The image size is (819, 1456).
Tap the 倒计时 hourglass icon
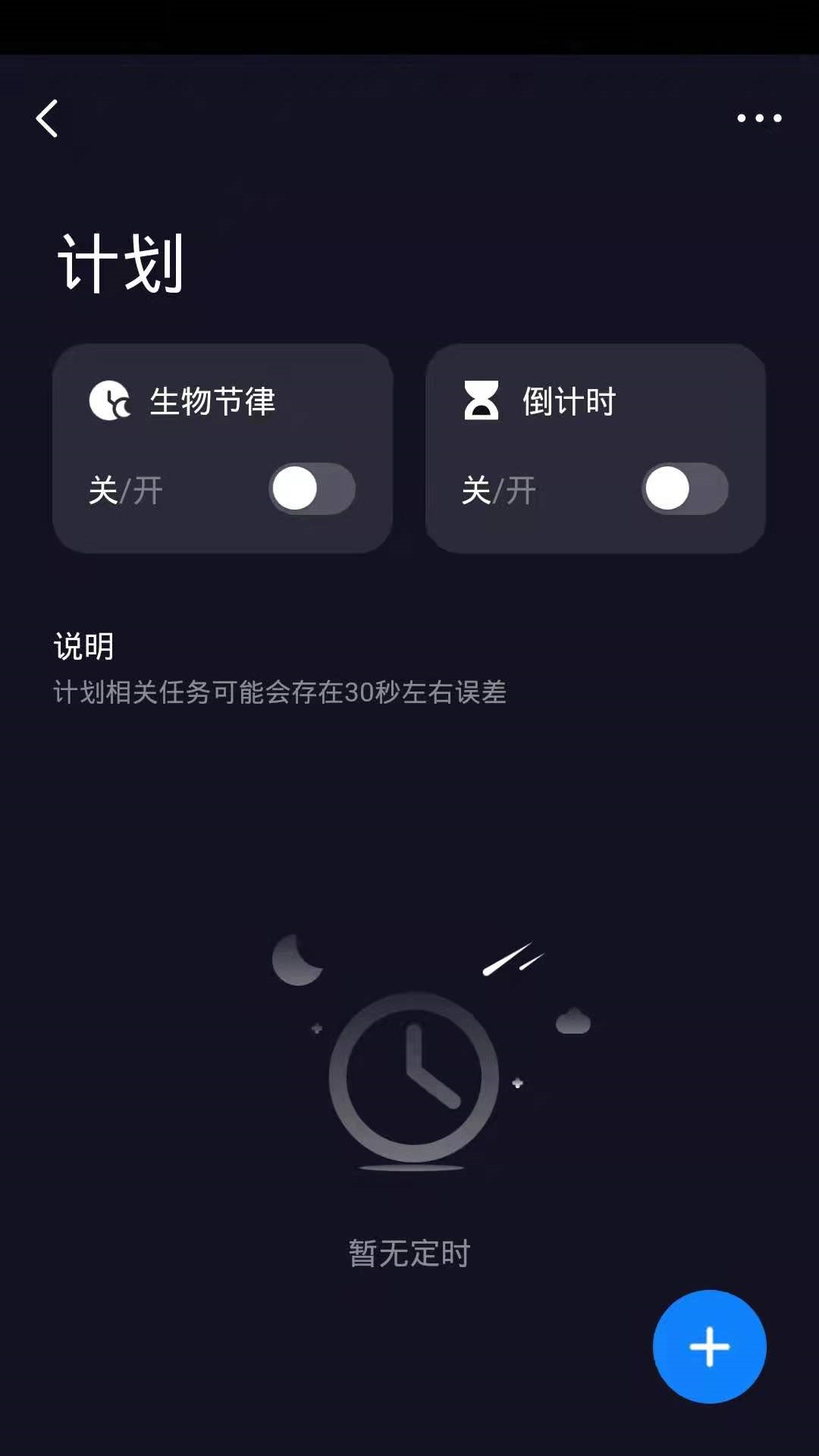pyautogui.click(x=482, y=402)
